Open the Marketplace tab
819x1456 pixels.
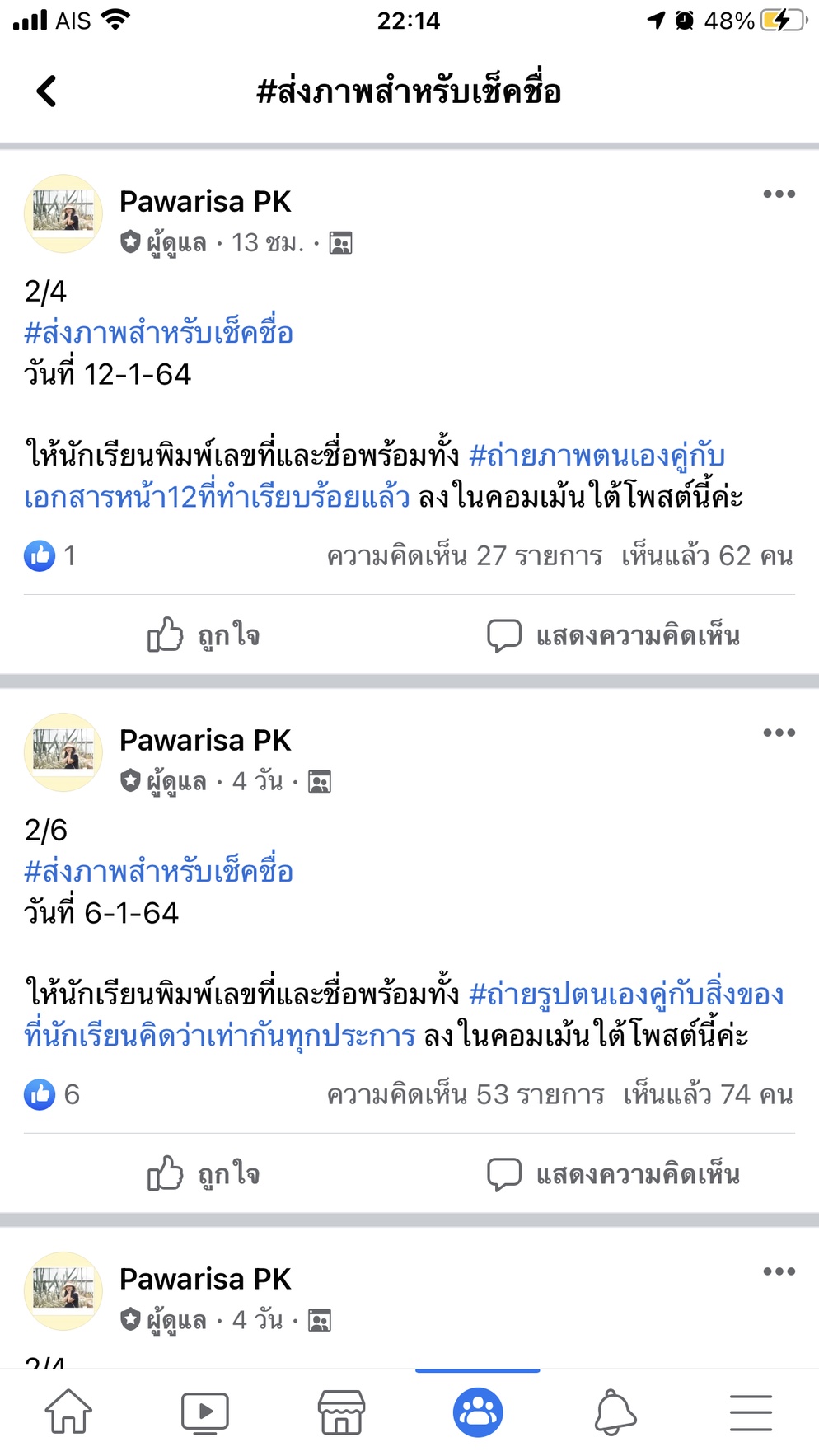(341, 1412)
